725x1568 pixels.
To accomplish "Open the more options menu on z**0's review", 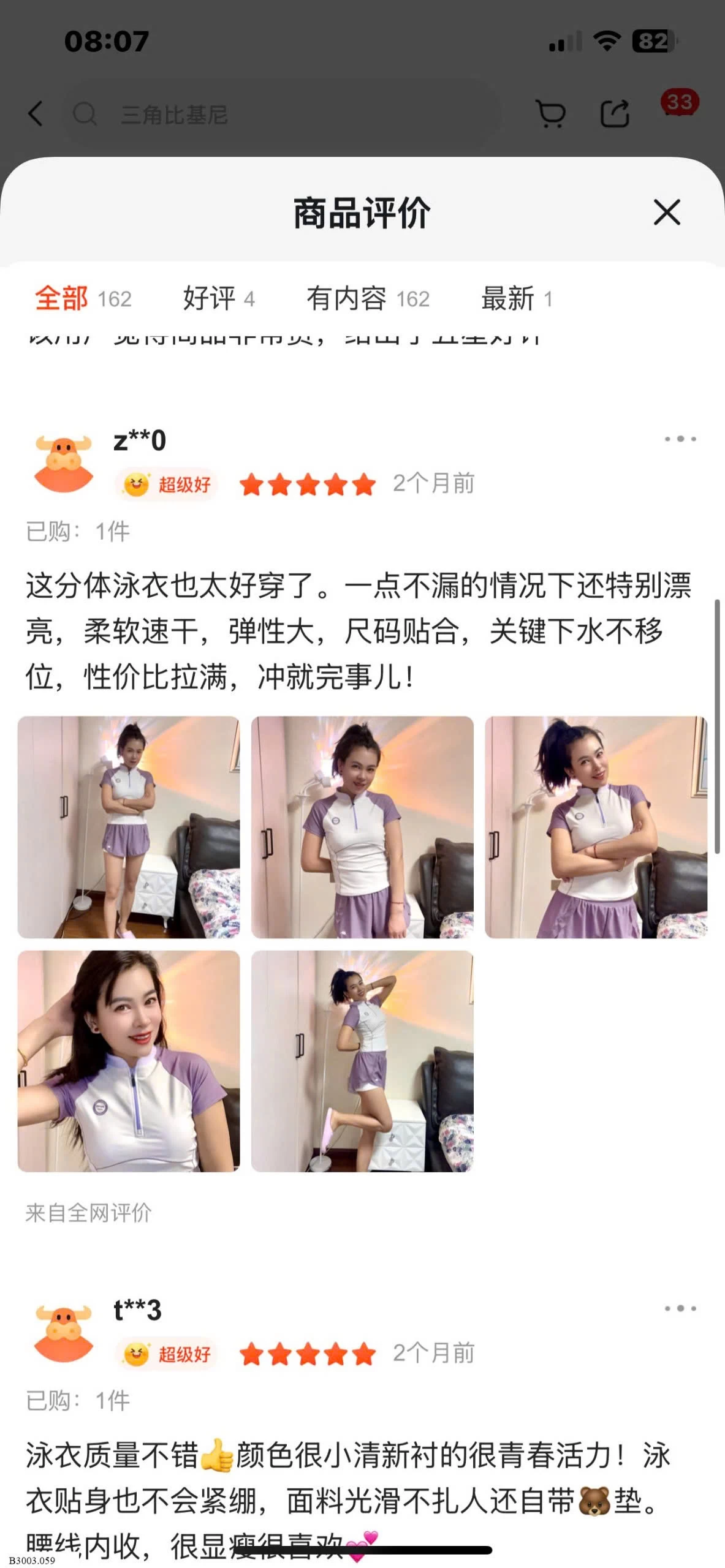I will 680,439.
